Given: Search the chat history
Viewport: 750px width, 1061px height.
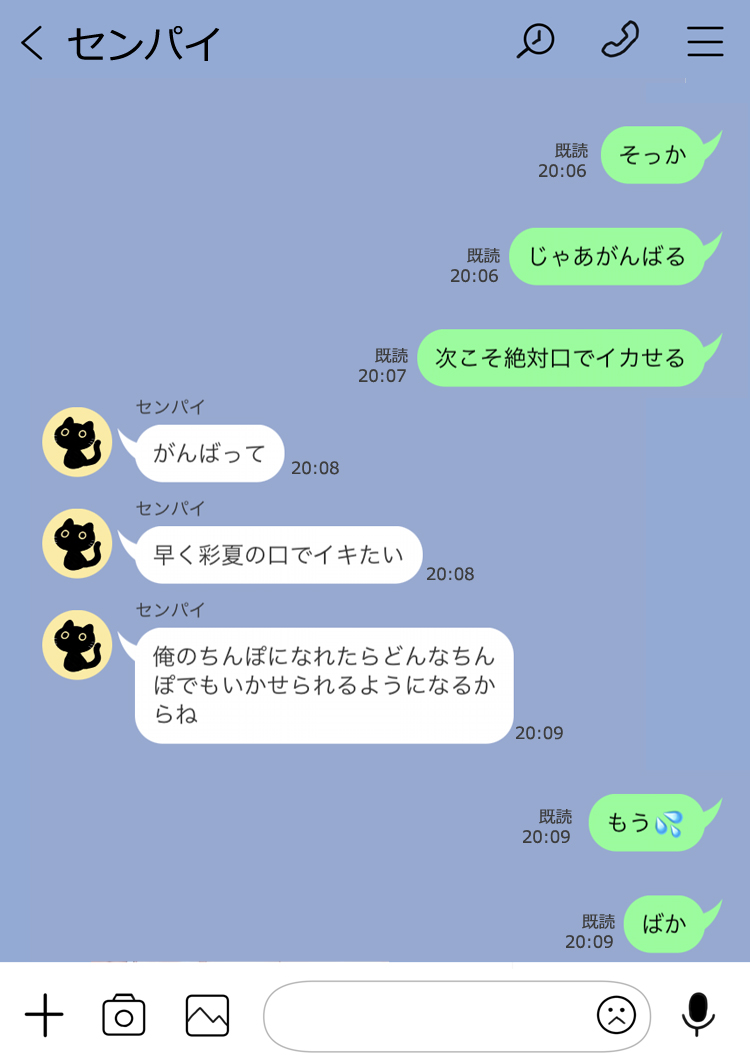Looking at the screenshot, I should pyautogui.click(x=535, y=41).
